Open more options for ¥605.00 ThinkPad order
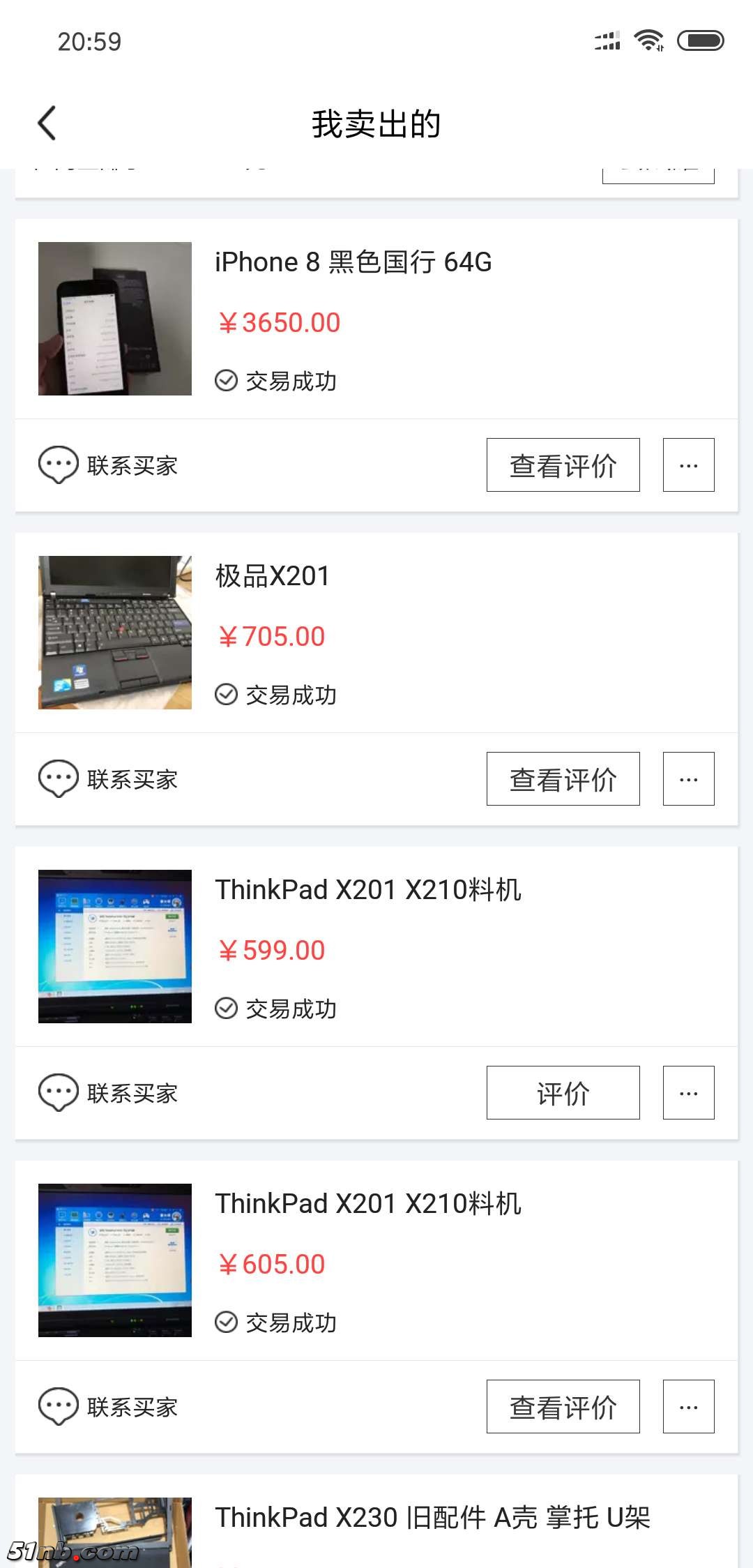The image size is (753, 1568). 688,1407
